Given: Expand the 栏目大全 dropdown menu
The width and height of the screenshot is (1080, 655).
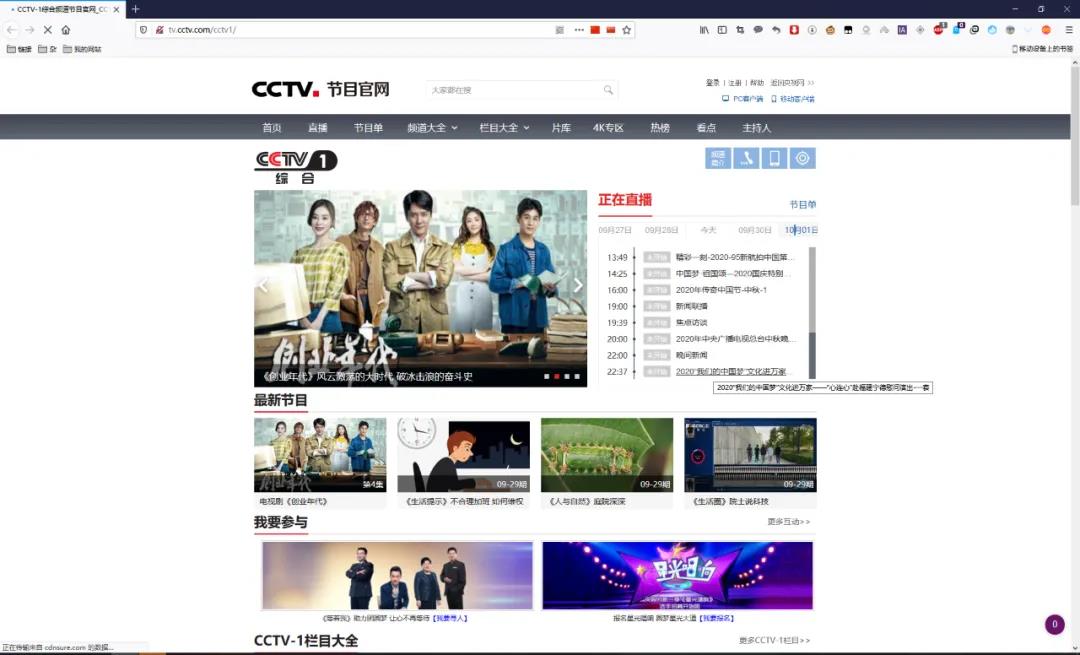Looking at the screenshot, I should coord(504,128).
